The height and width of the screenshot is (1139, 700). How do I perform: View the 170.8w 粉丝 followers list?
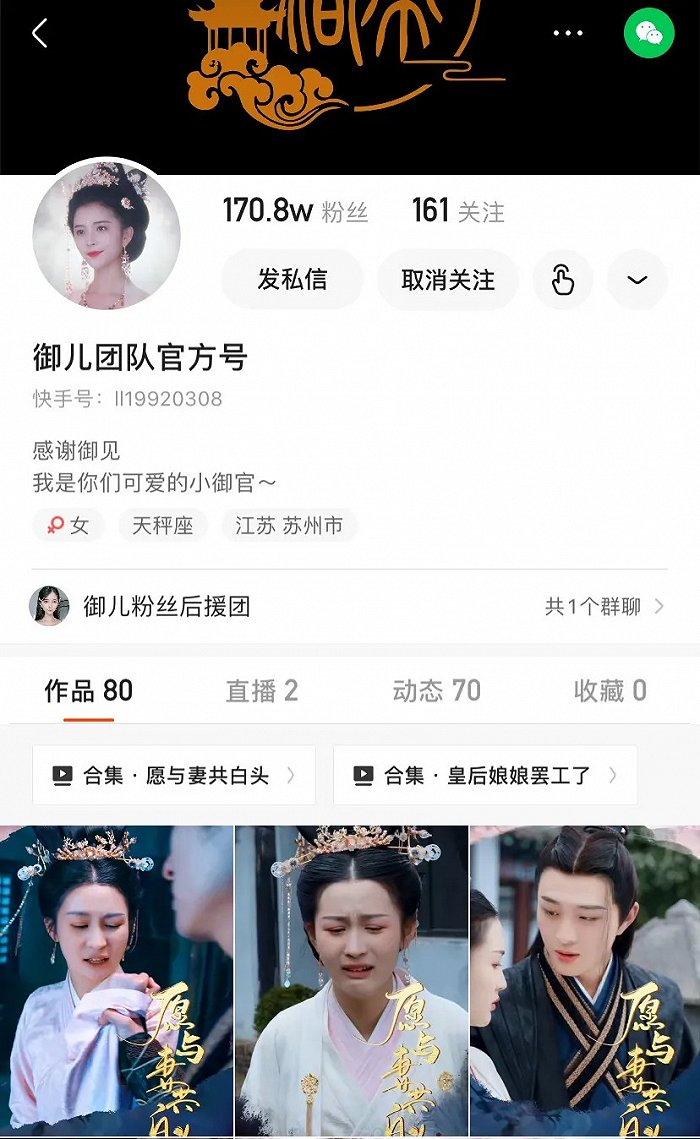tap(295, 211)
